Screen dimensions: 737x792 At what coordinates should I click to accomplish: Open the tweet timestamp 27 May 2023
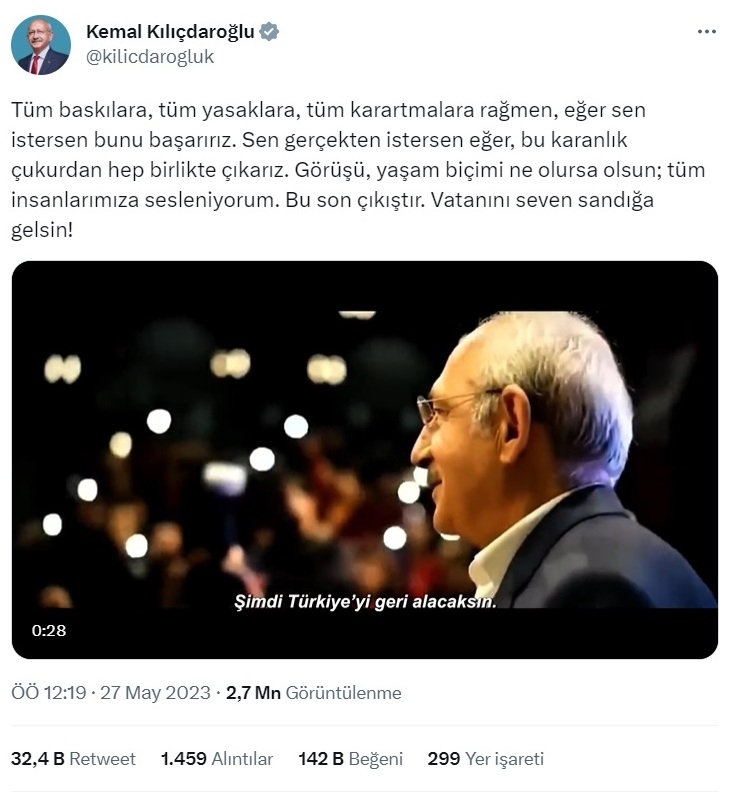(110, 693)
